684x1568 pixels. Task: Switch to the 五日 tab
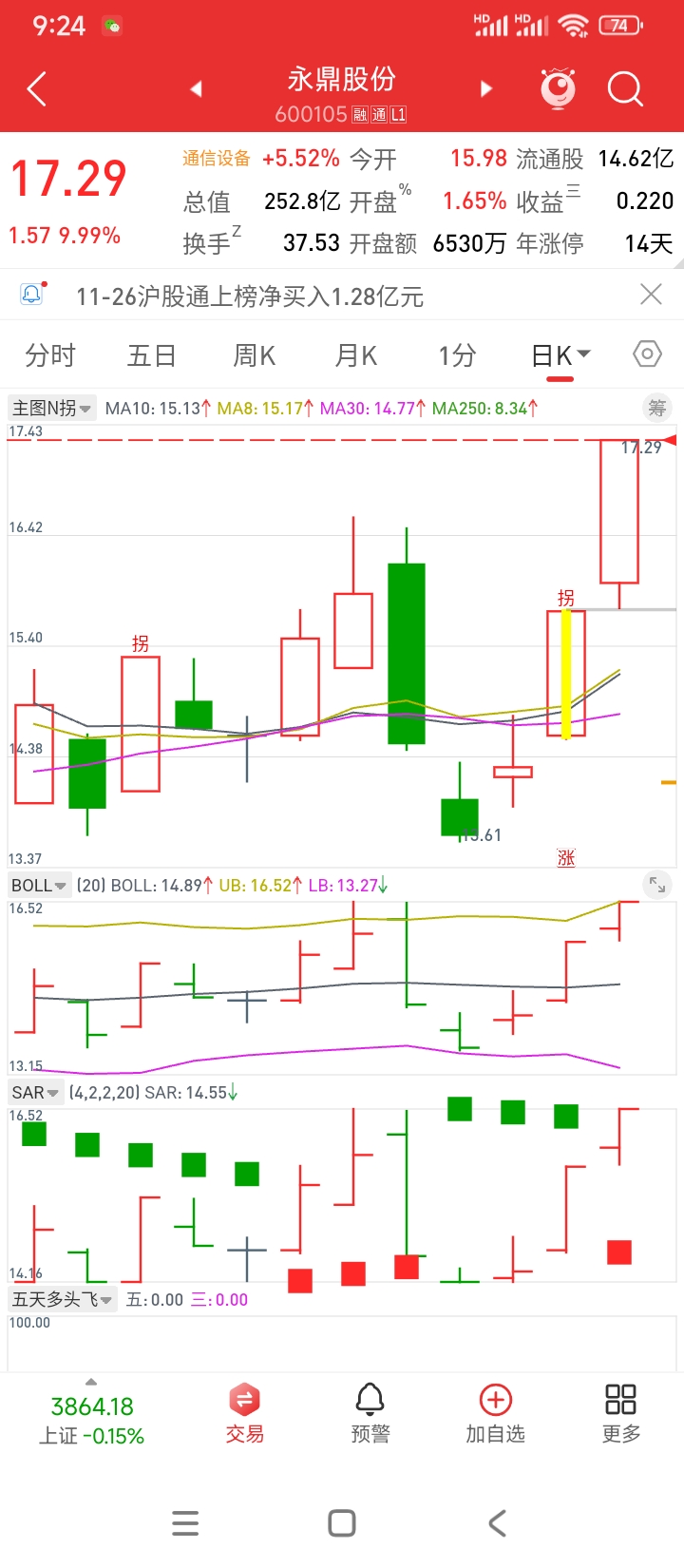152,355
